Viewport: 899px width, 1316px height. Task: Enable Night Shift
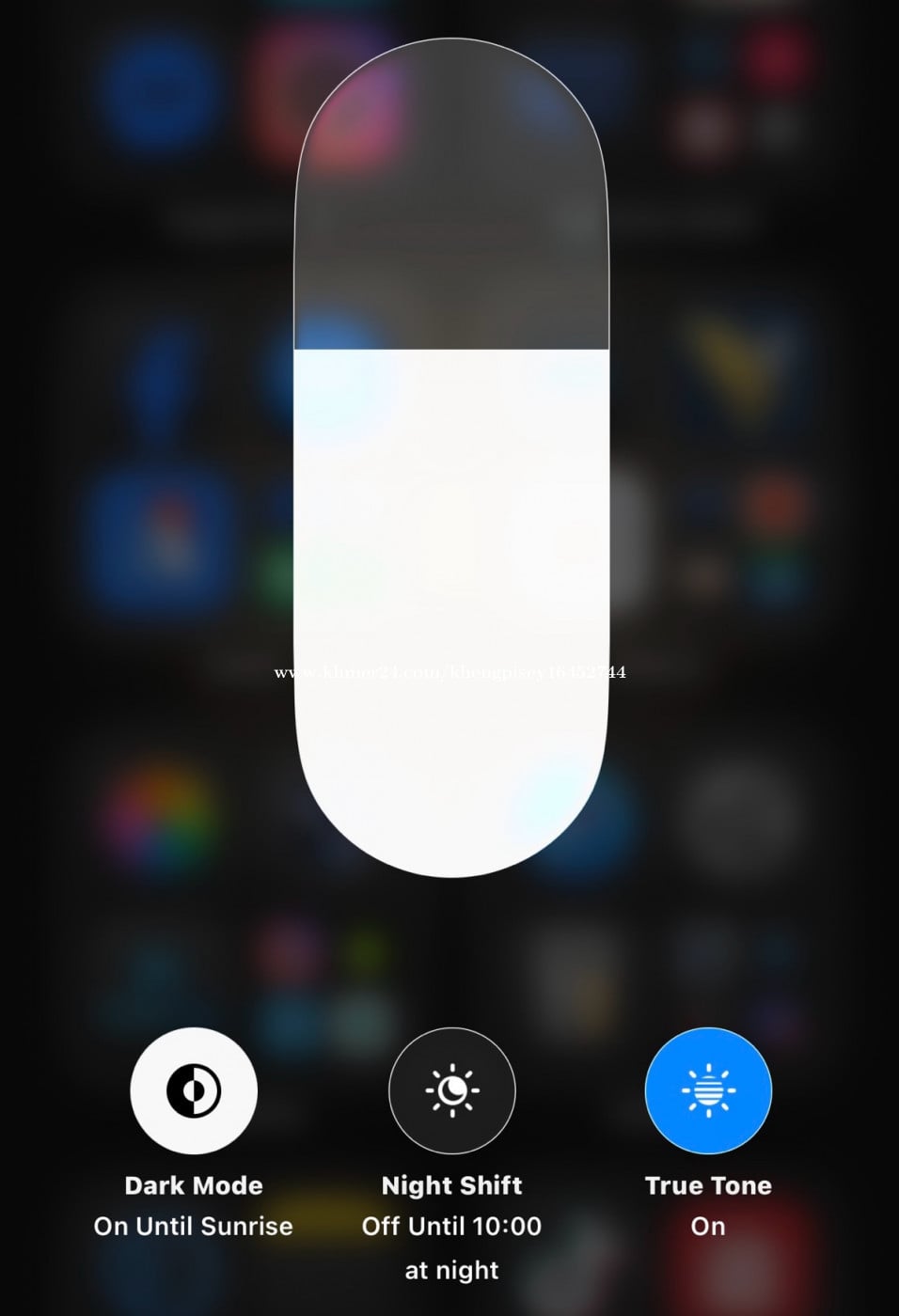pos(452,1090)
